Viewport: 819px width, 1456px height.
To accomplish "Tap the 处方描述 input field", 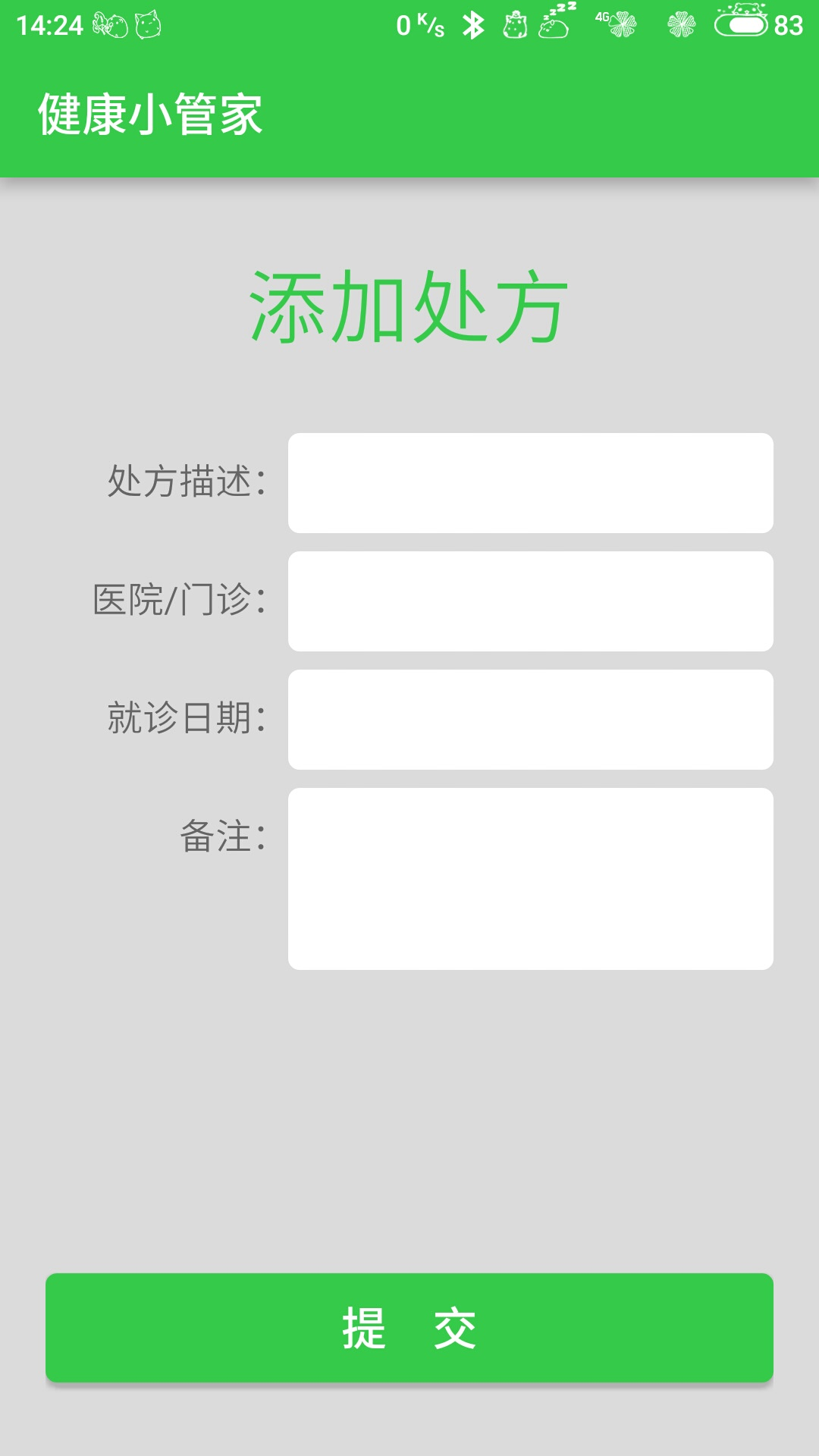I will (530, 483).
